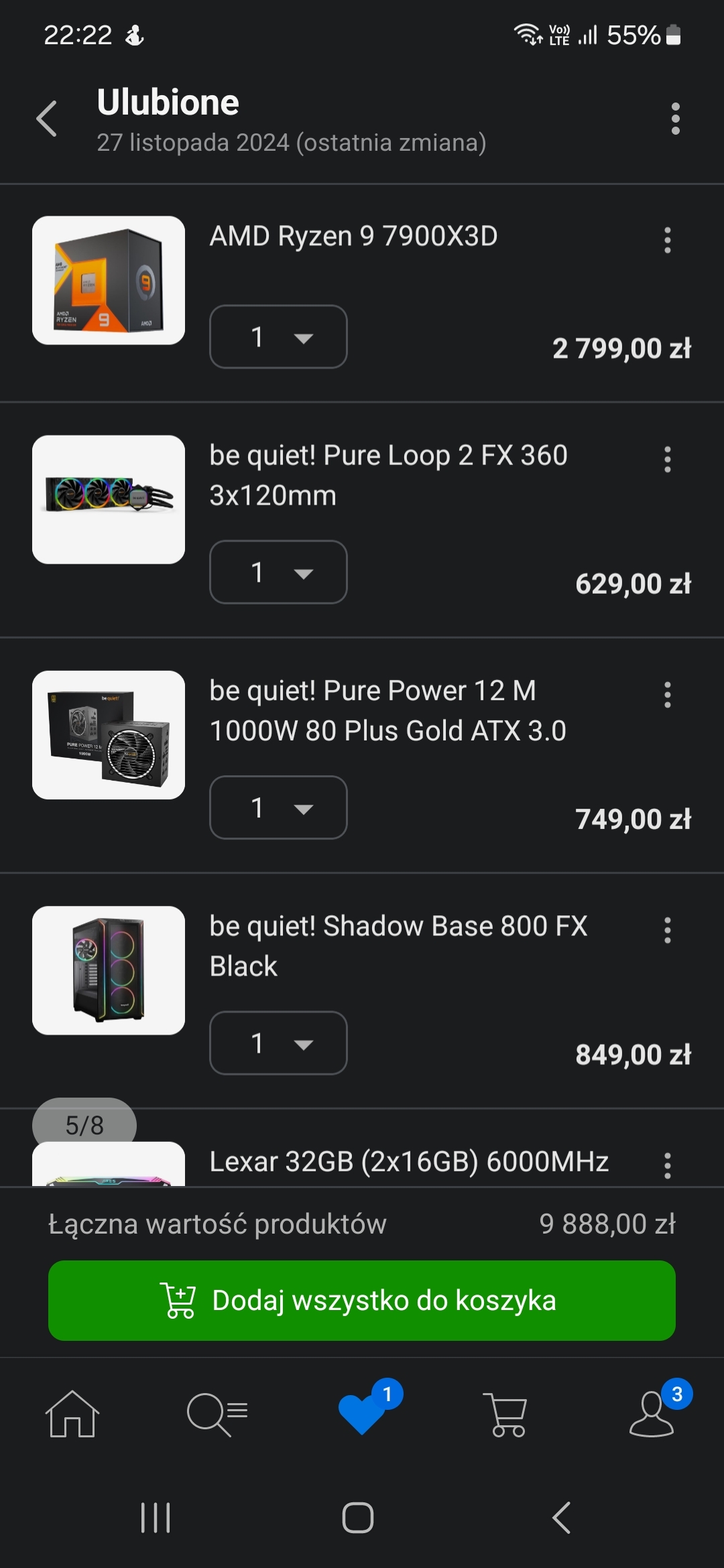Viewport: 724px width, 1568px height.
Task: View the Shadow Base 800 FX case
Action: coord(109,970)
